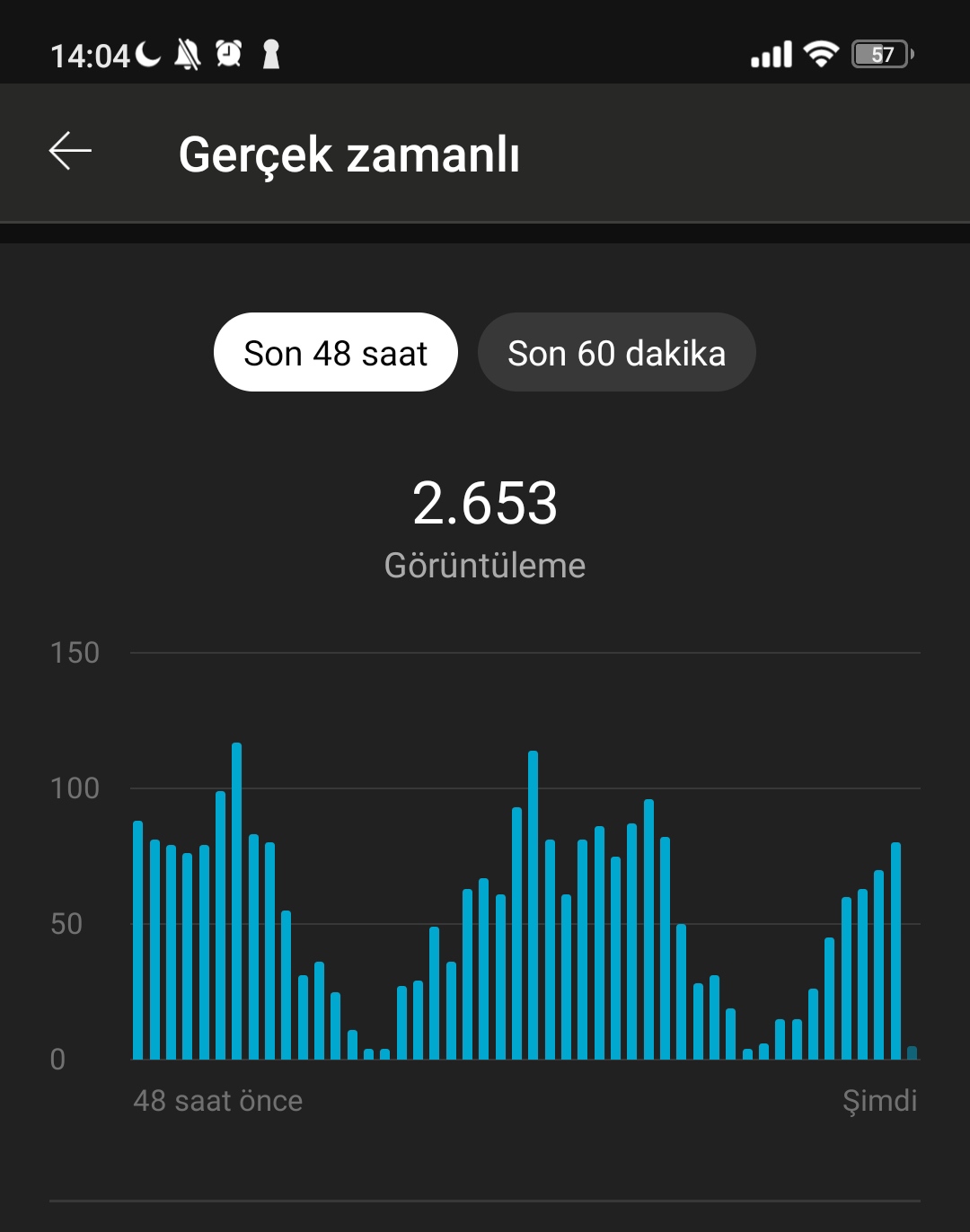Image resolution: width=970 pixels, height=1232 pixels.
Task: Select the Son 48 saat chip
Action: [x=336, y=352]
